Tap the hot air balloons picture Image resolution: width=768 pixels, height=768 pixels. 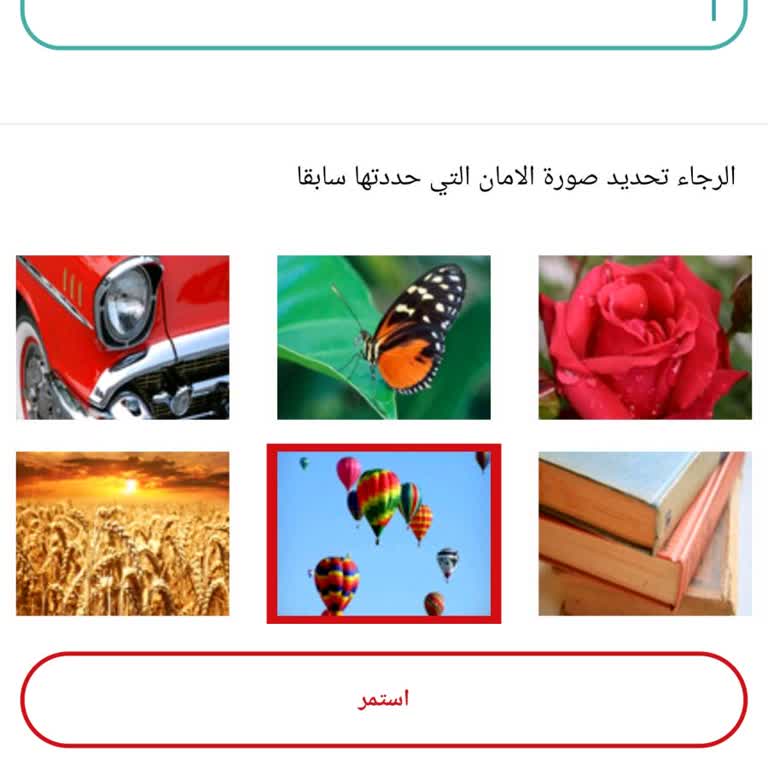tap(384, 533)
